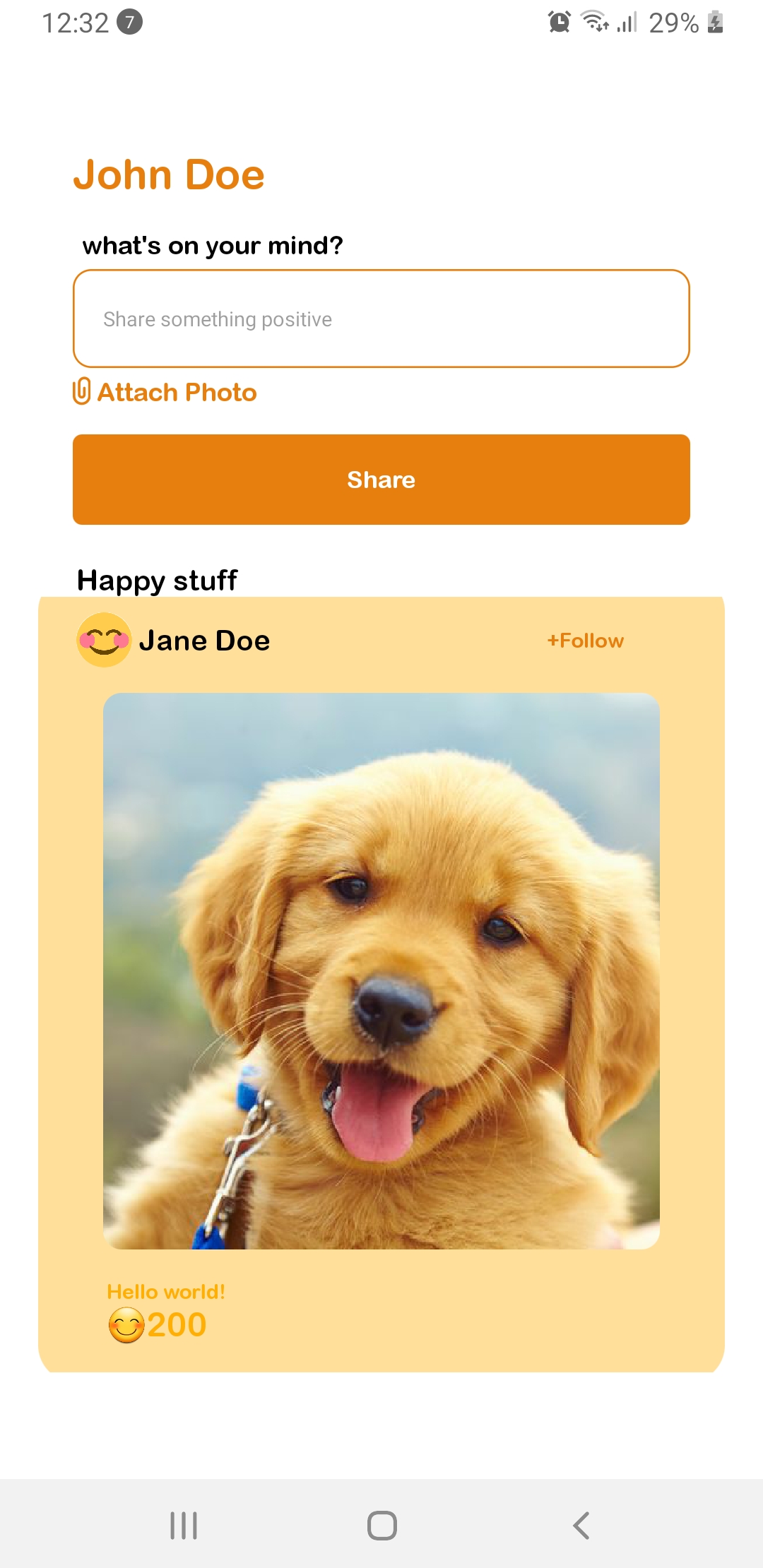
Task: Focus the 'Share something positive' text field
Action: click(x=381, y=319)
